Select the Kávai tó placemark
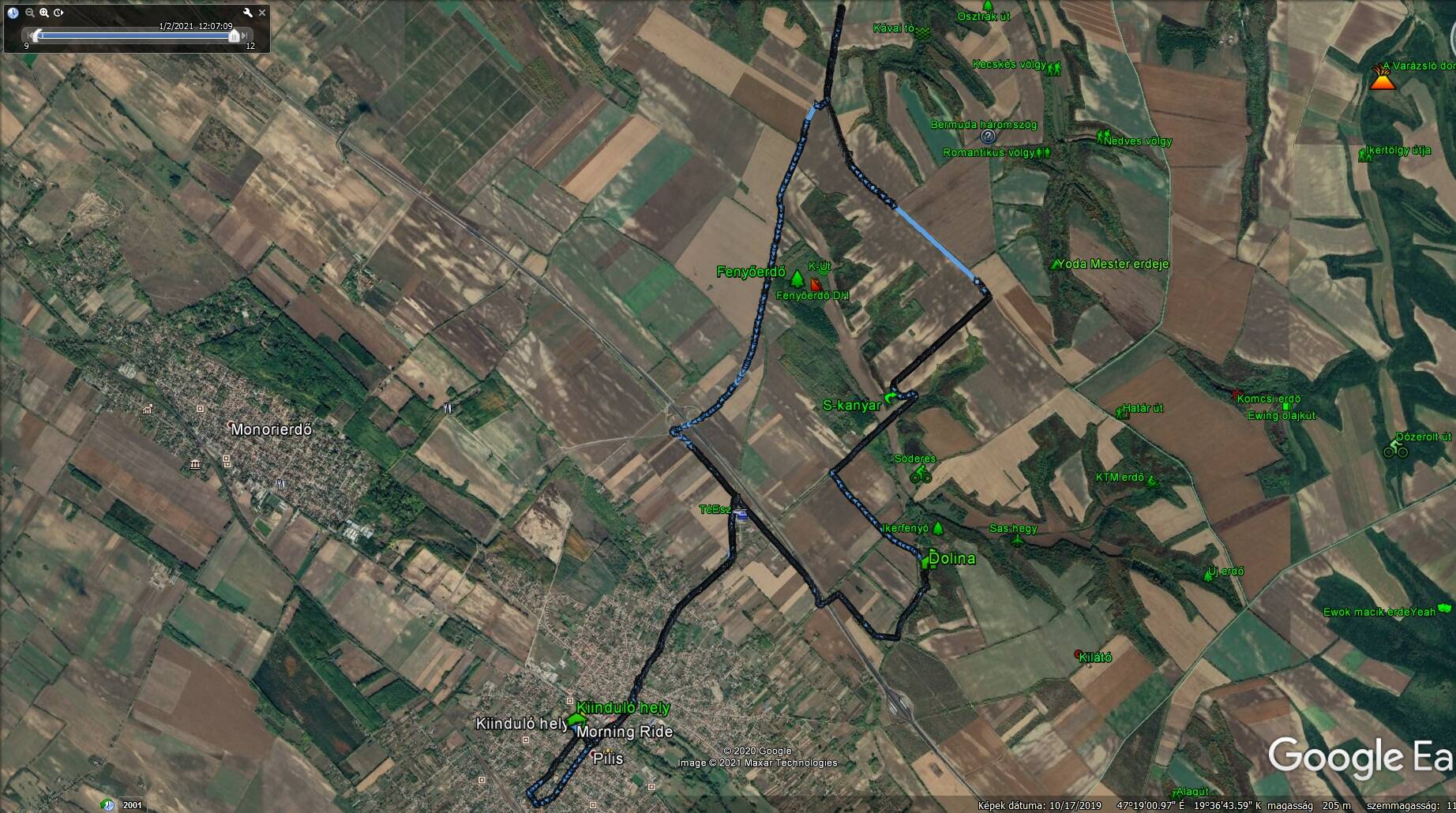 point(923,31)
